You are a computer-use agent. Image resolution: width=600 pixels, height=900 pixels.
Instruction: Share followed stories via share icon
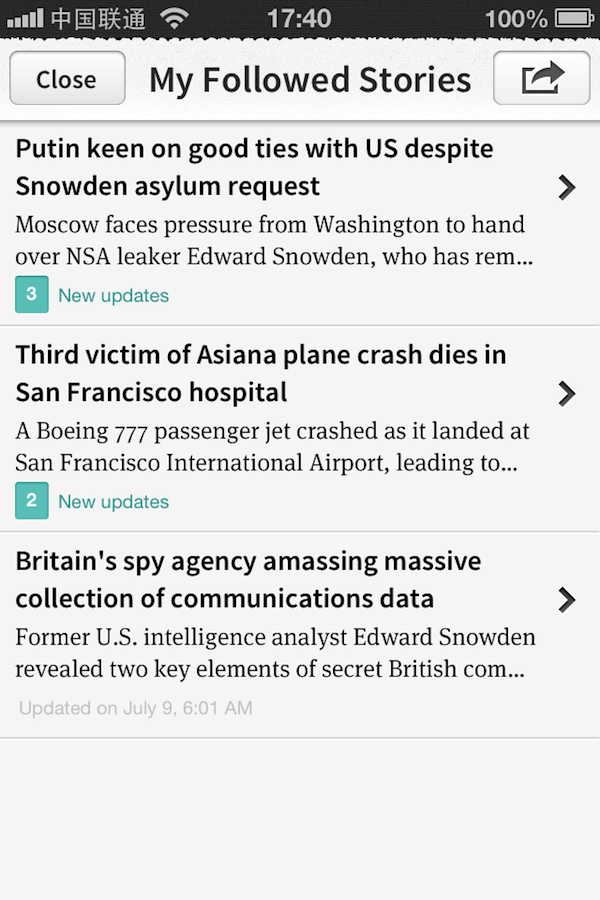click(541, 78)
